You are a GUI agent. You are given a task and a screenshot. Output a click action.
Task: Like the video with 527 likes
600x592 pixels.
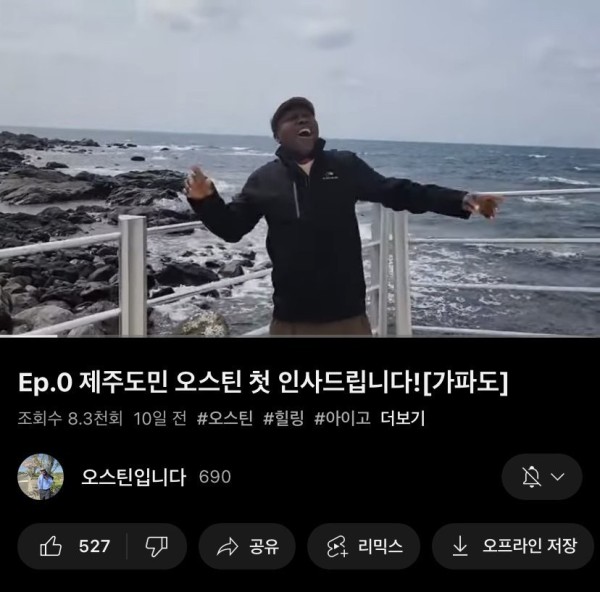tap(74, 546)
